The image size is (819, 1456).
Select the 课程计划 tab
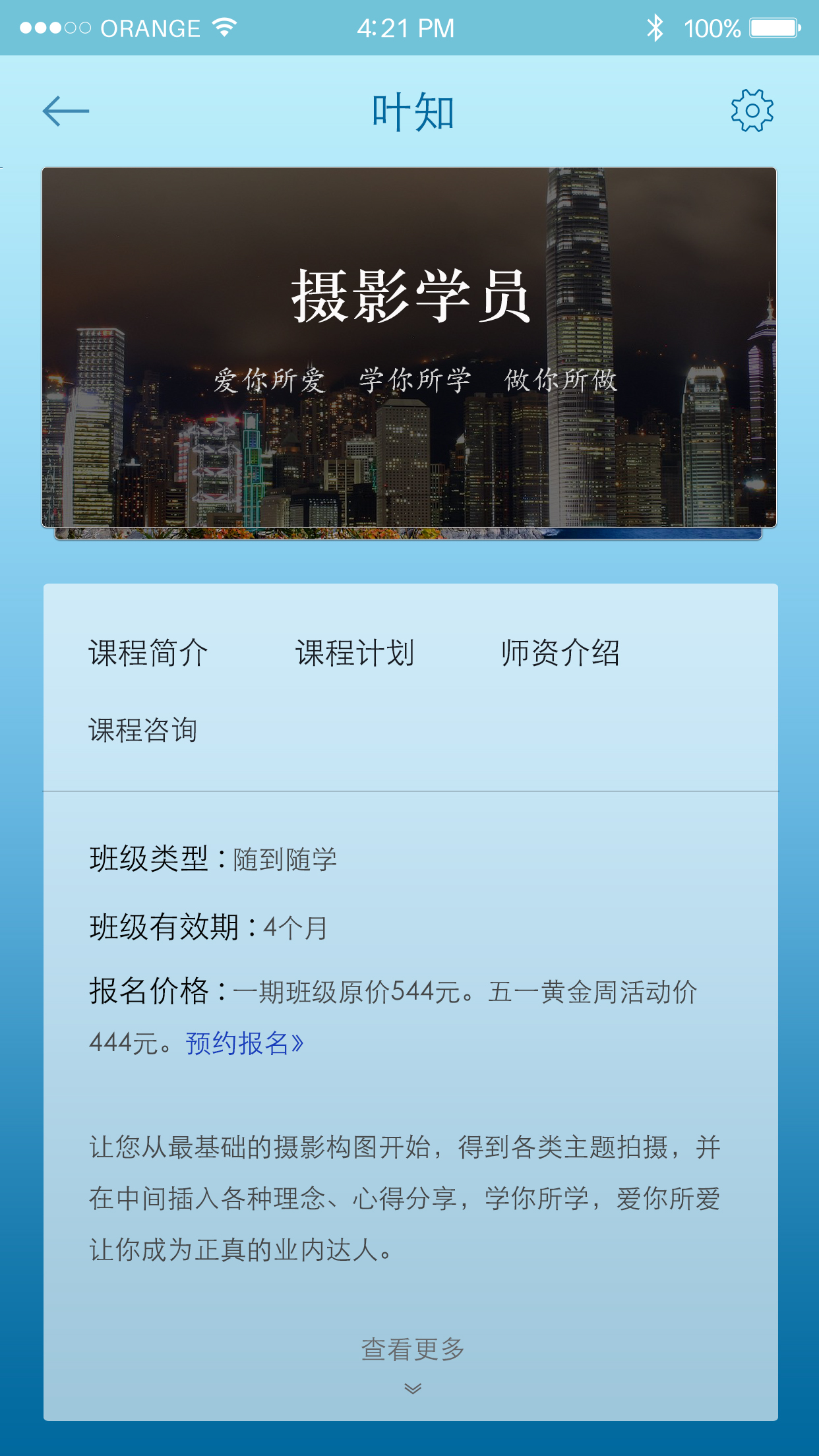(355, 653)
